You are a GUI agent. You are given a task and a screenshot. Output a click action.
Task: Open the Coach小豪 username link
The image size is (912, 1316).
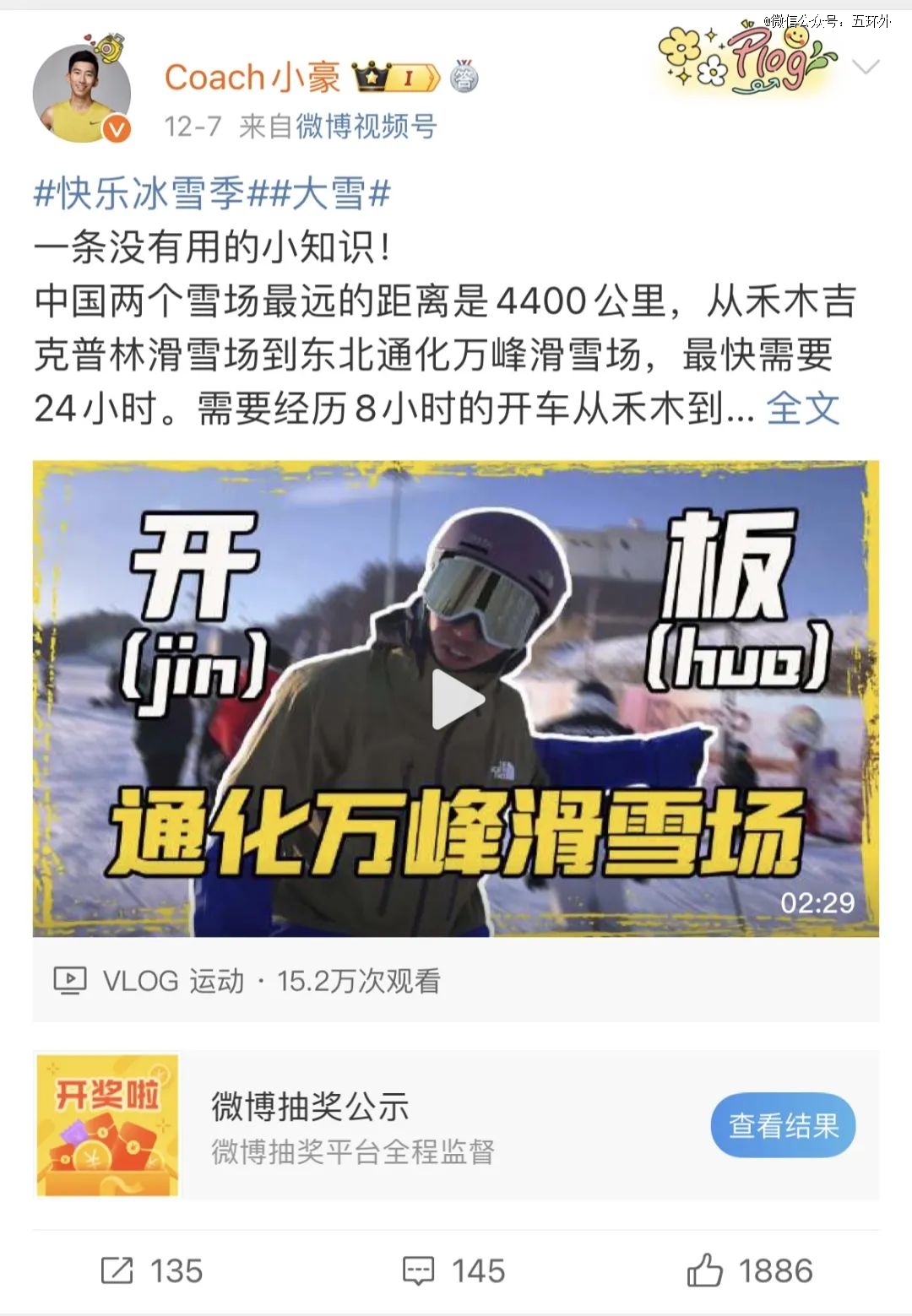252,78
